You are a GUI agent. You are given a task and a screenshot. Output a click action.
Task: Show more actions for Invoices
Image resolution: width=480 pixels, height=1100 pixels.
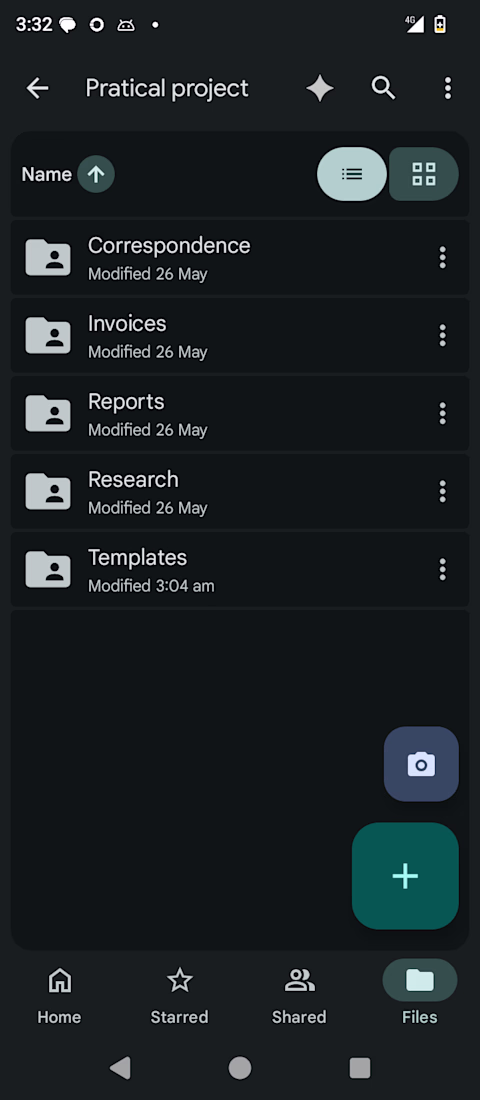[x=442, y=335]
